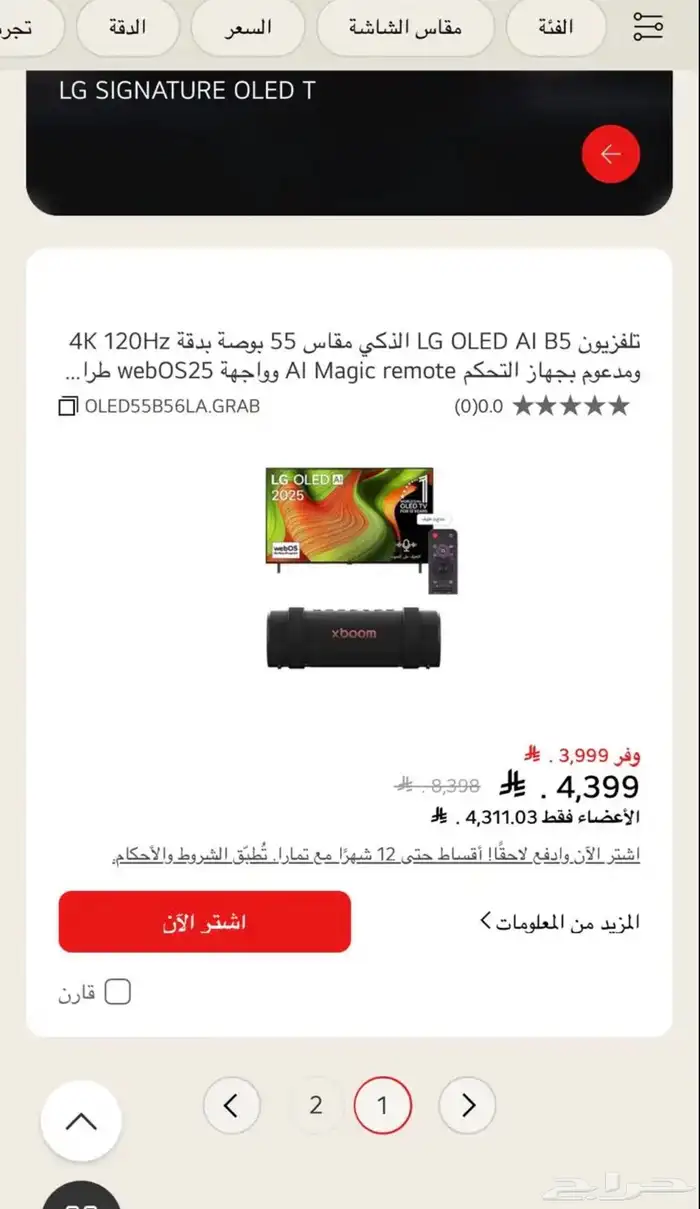Jump back to top with up arrow
The width and height of the screenshot is (700, 1209).
(81, 1121)
